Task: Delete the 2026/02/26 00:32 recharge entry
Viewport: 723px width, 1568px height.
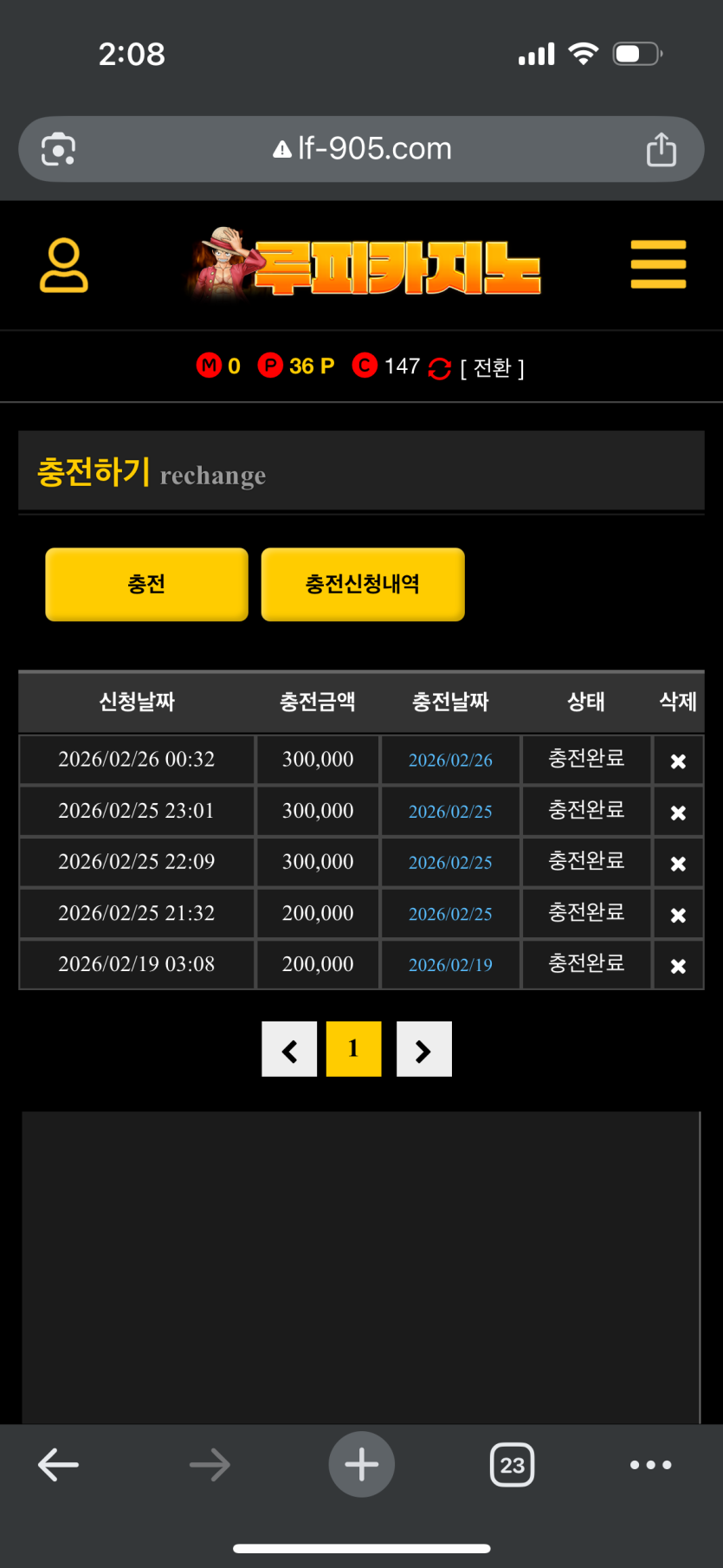Action: [x=678, y=761]
